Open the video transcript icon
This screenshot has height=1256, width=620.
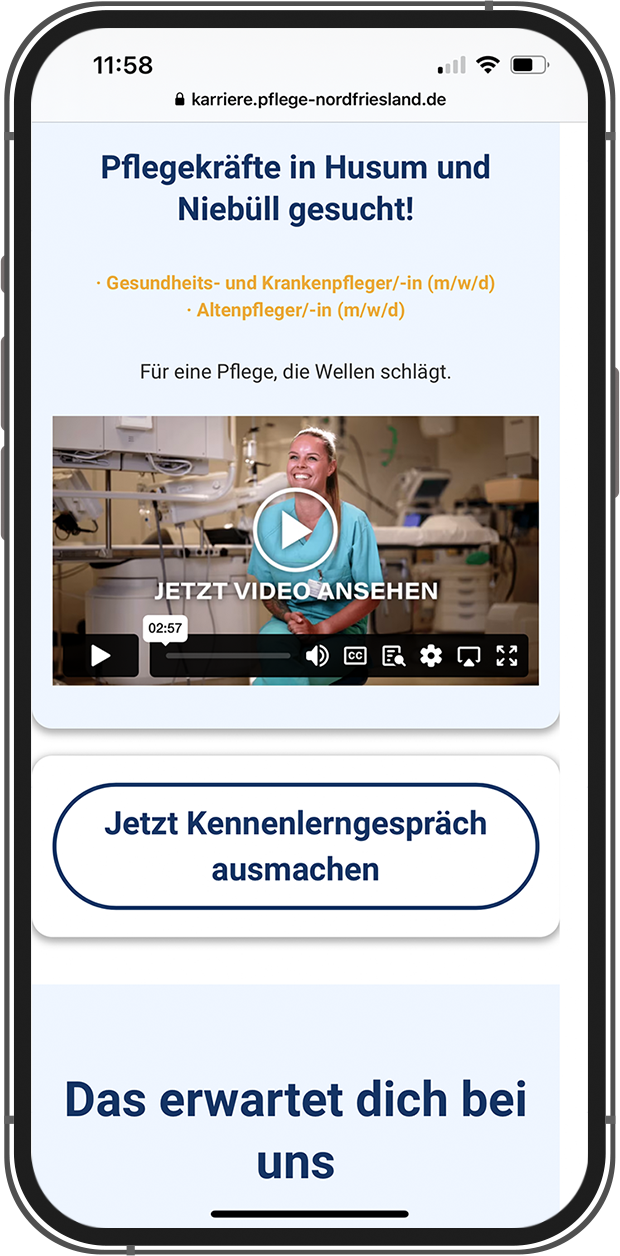point(393,656)
